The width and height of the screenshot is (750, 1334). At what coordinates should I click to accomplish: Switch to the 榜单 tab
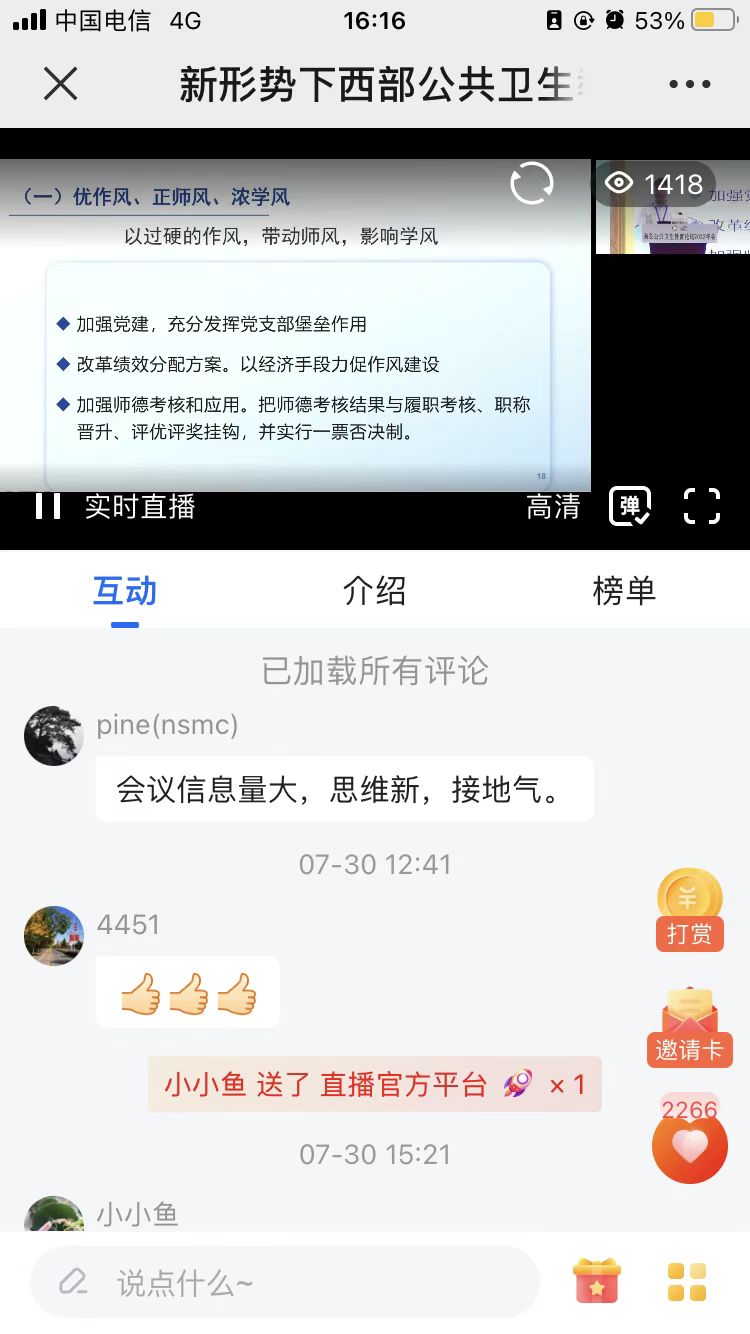click(x=623, y=591)
